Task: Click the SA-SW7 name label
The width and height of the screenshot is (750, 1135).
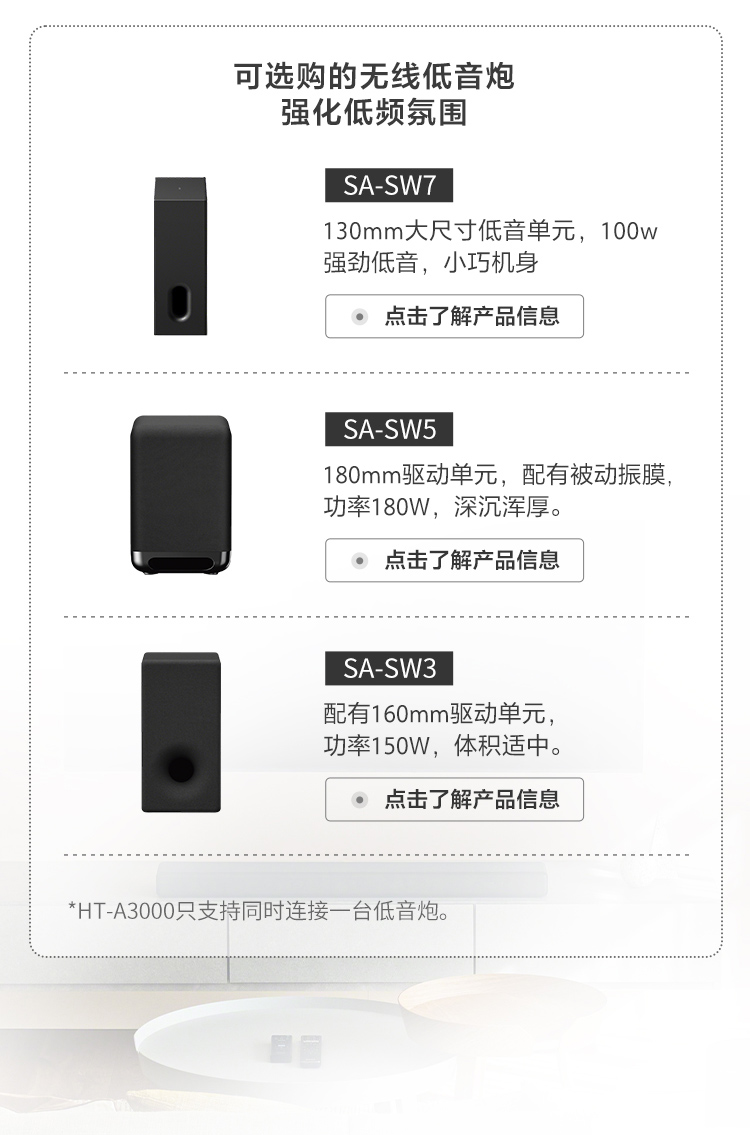Action: [390, 185]
